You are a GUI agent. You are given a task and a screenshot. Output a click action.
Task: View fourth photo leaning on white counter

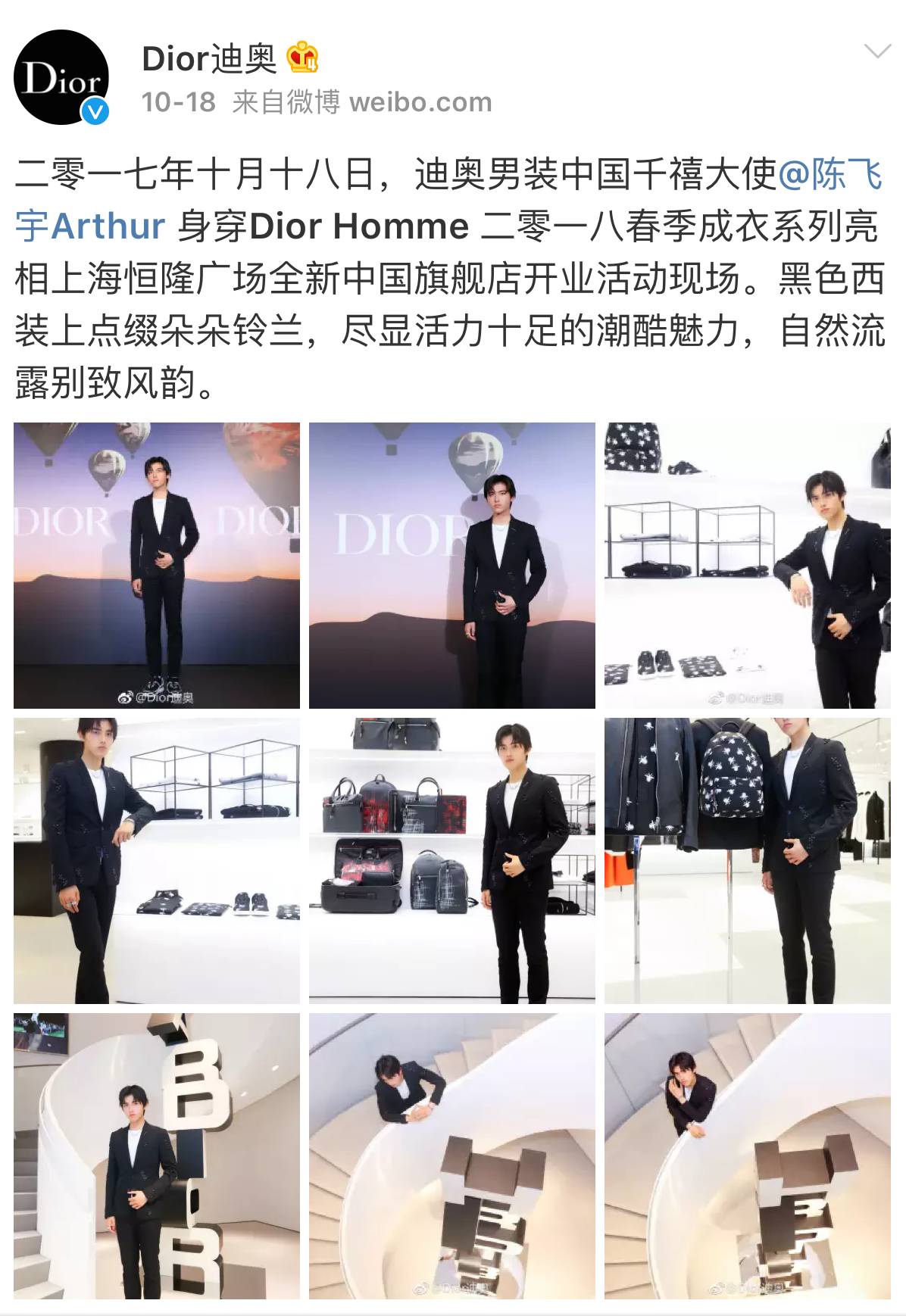157,860
